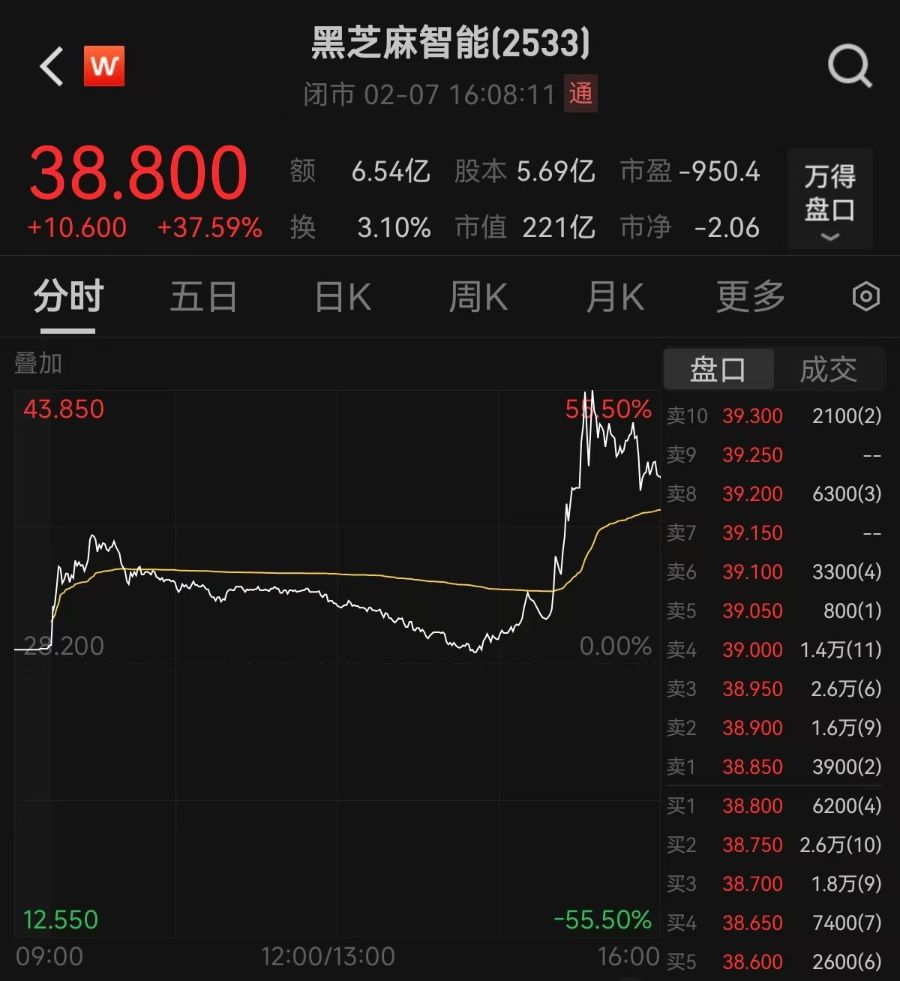This screenshot has height=981, width=900.
Task: Select the 盘口 order book tab
Action: 718,369
